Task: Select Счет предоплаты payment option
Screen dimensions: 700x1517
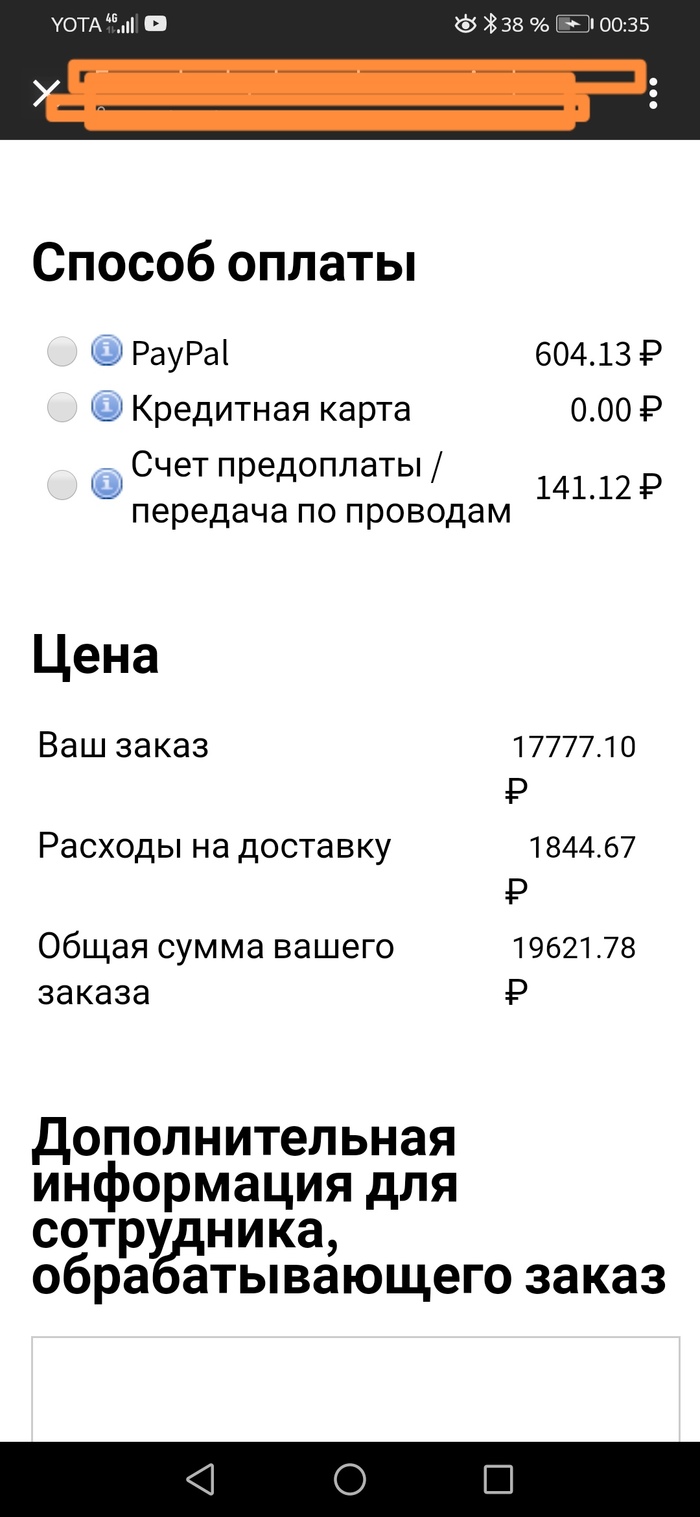Action: point(62,486)
